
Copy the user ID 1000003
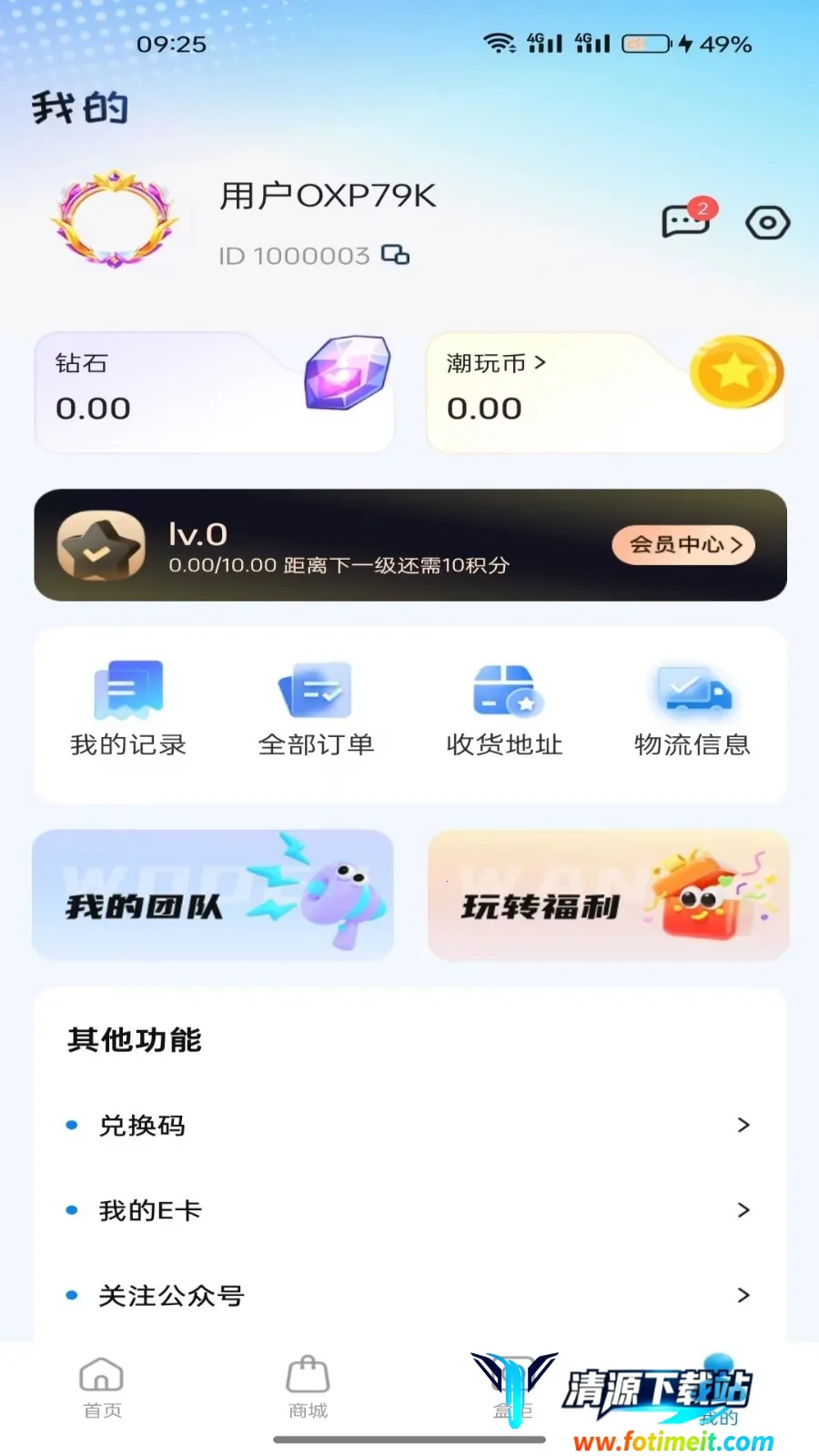(x=395, y=255)
